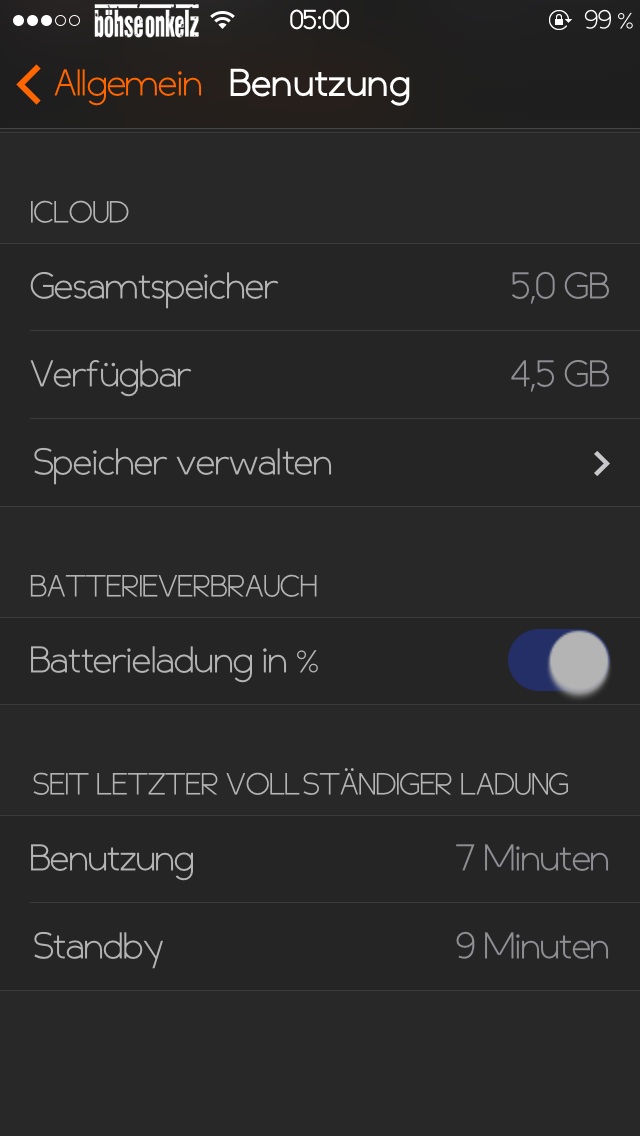Toggle Batterieladung in % switch

(x=559, y=661)
